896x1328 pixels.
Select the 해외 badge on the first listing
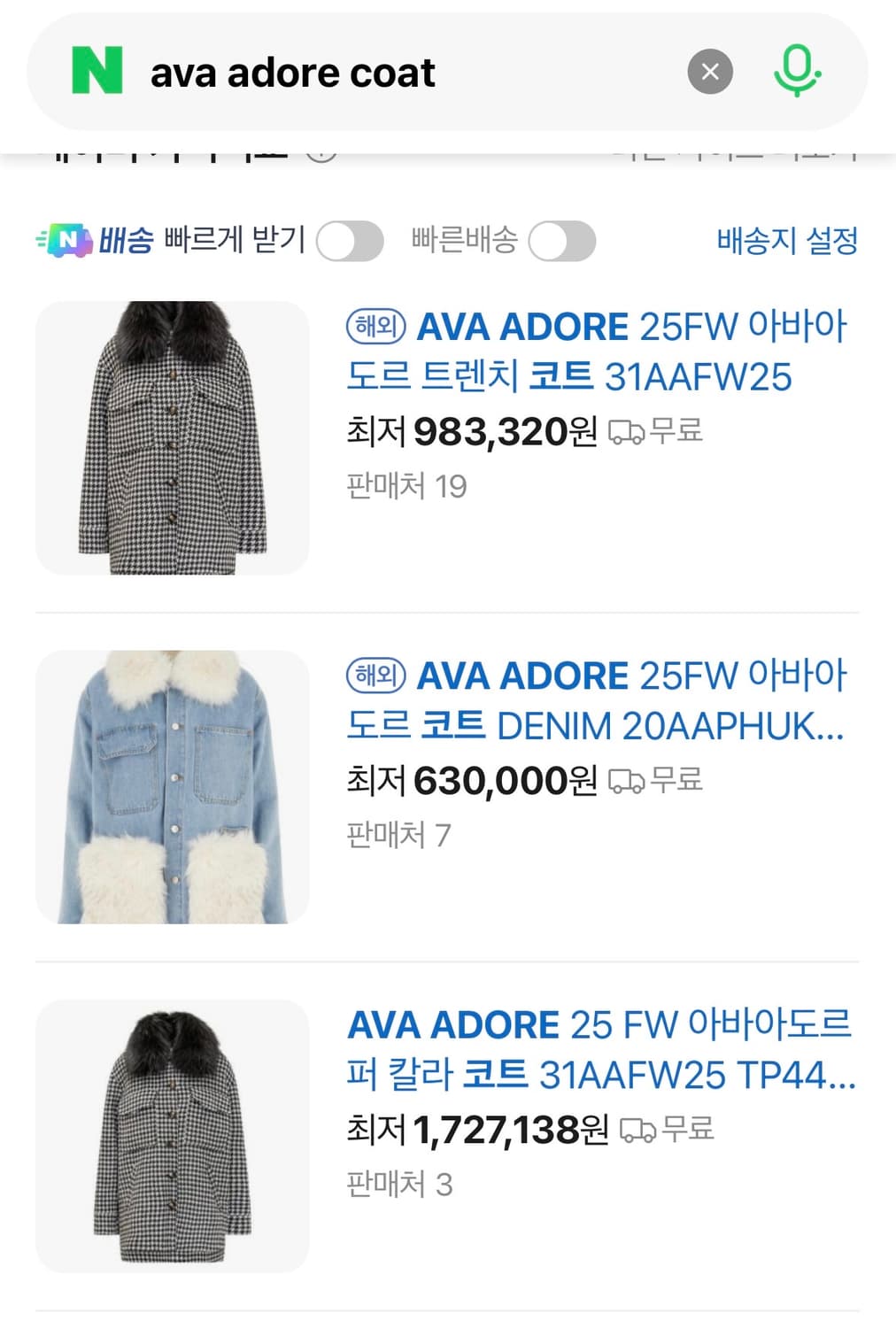coord(375,326)
